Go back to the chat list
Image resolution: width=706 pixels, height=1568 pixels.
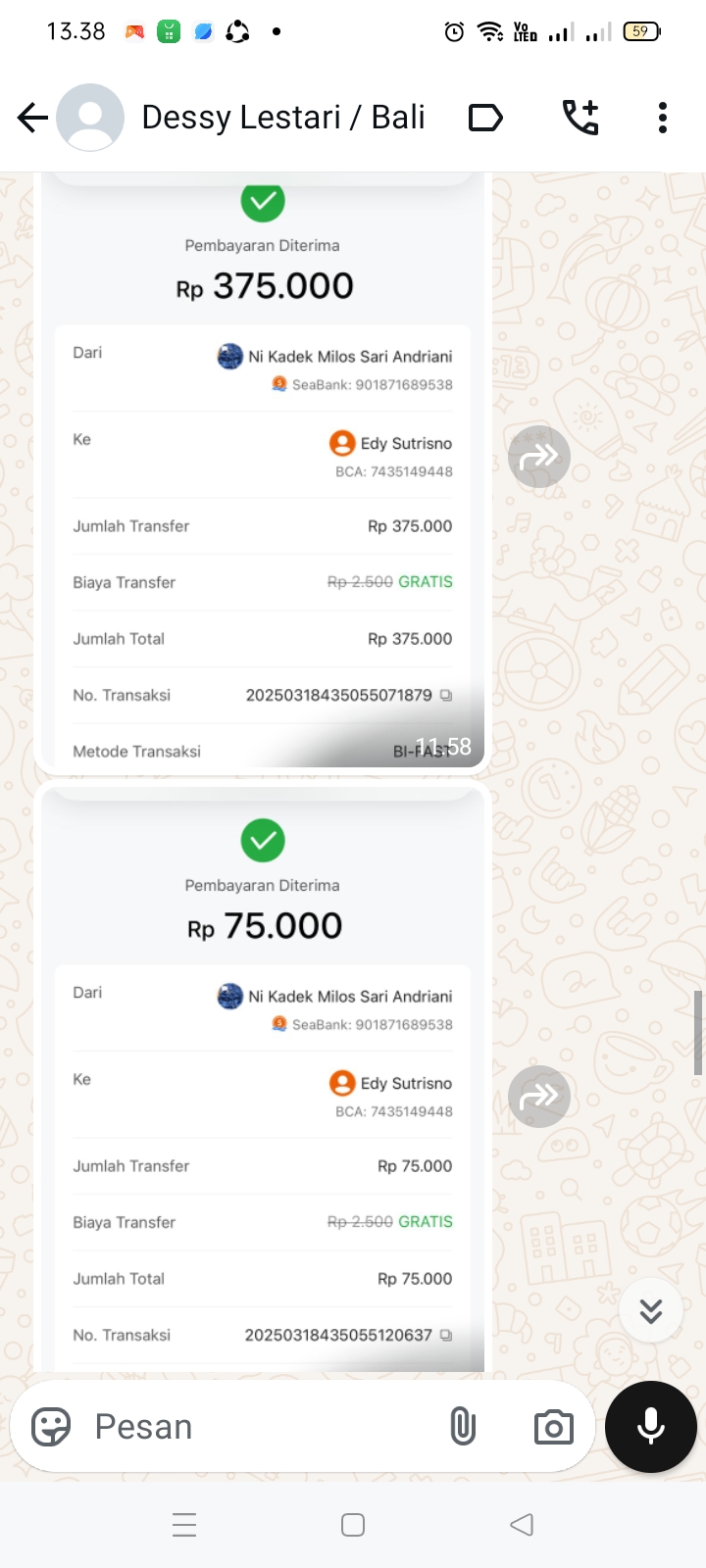[32, 118]
